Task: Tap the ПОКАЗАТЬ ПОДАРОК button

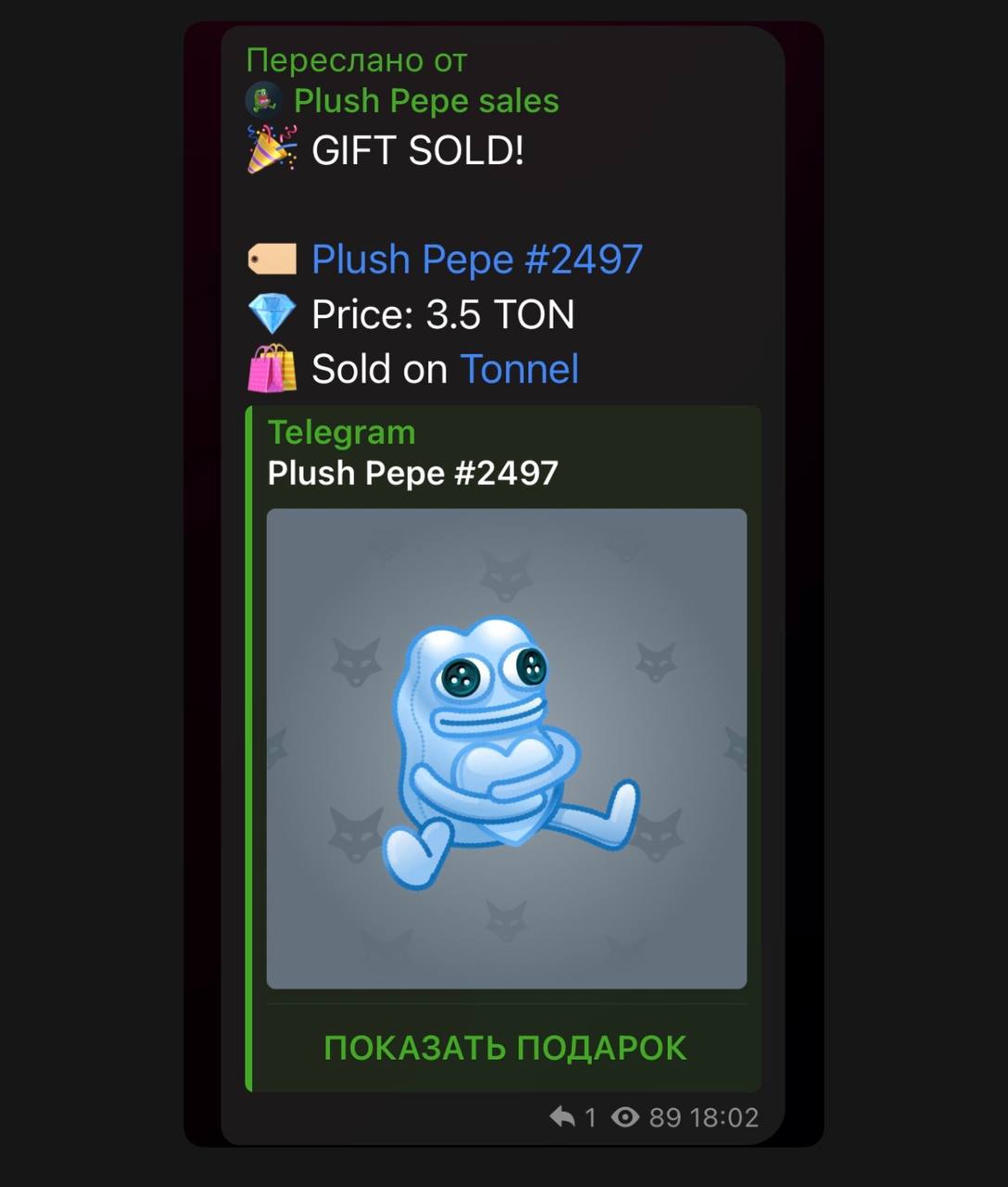Action: click(505, 1048)
